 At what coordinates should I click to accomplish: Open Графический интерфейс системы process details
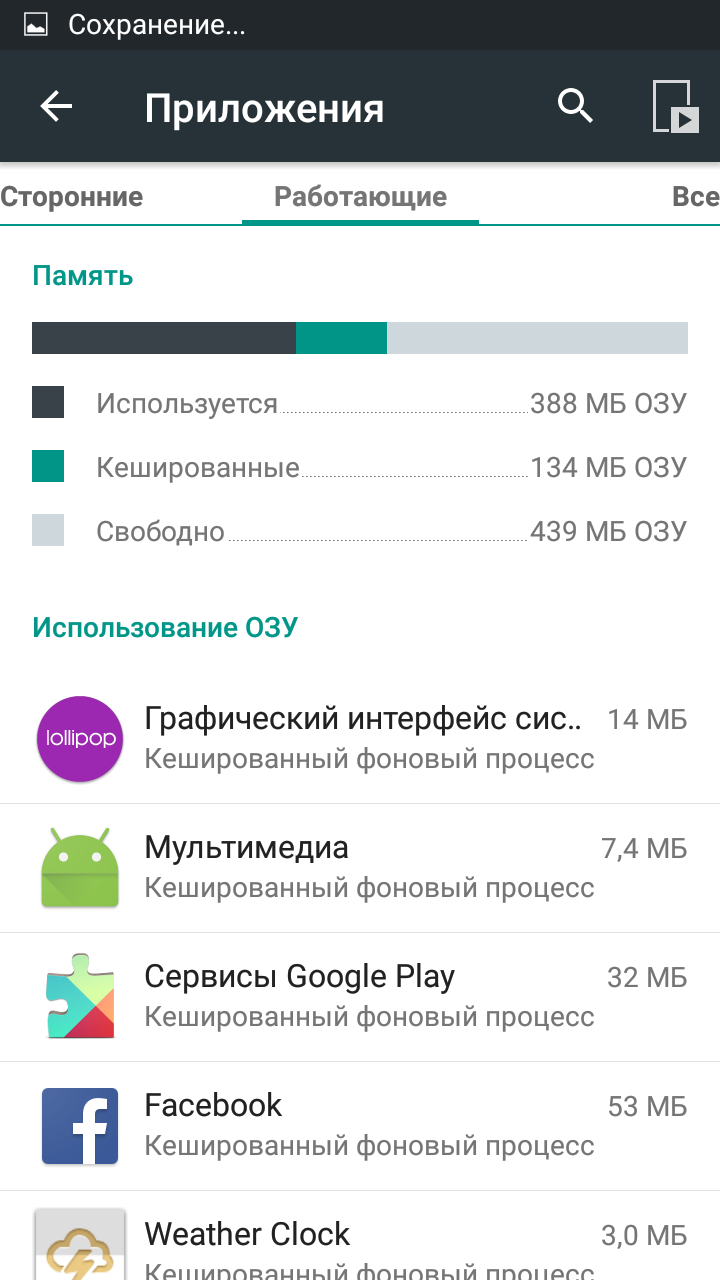[x=360, y=739]
